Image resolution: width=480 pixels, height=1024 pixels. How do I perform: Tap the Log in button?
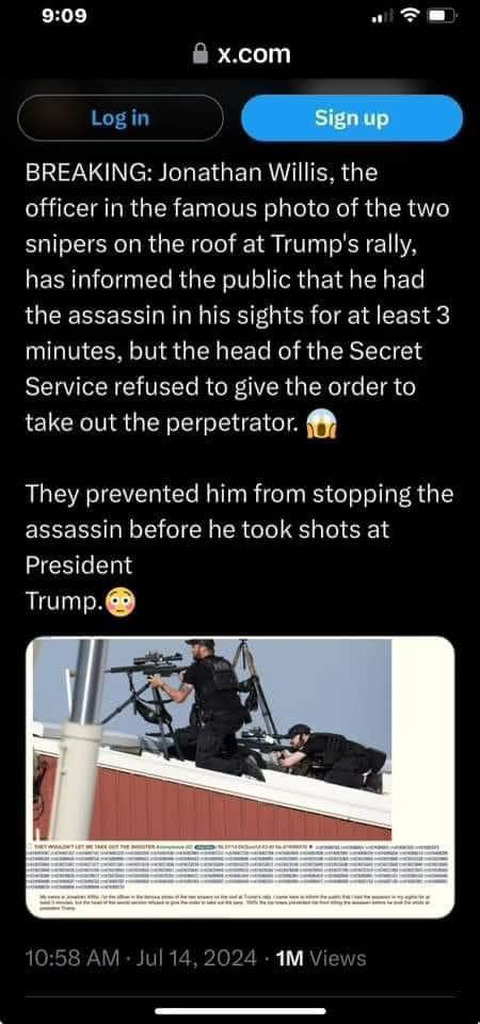click(120, 118)
